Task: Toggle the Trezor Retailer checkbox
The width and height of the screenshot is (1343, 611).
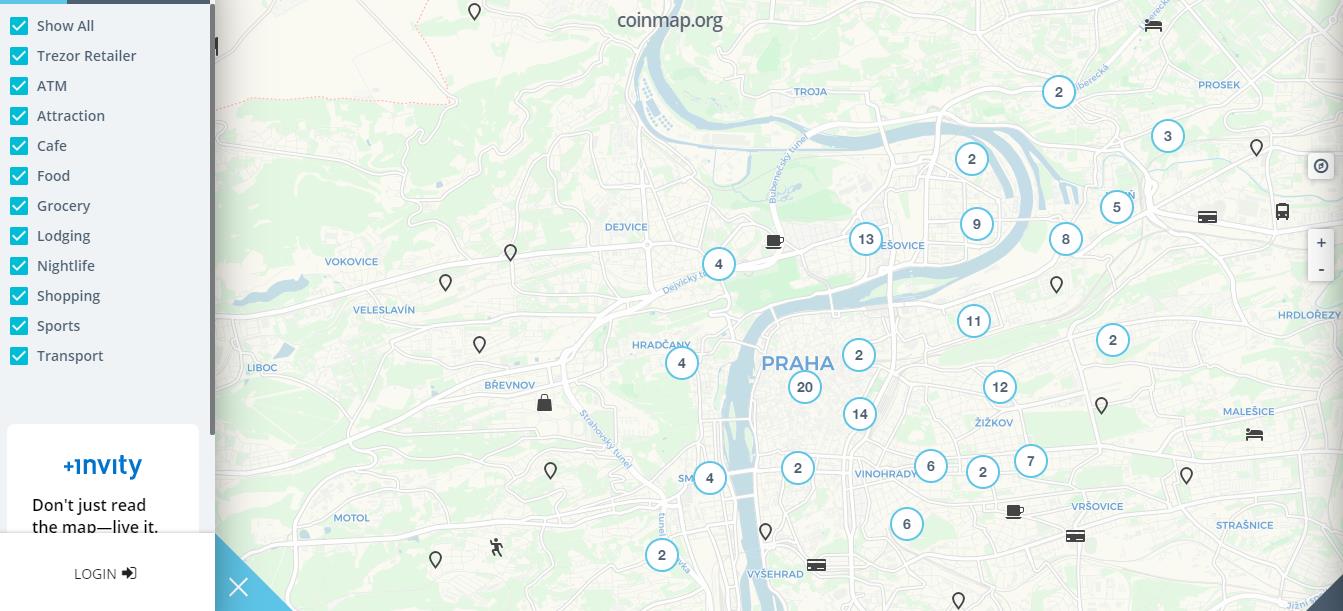Action: click(x=19, y=56)
